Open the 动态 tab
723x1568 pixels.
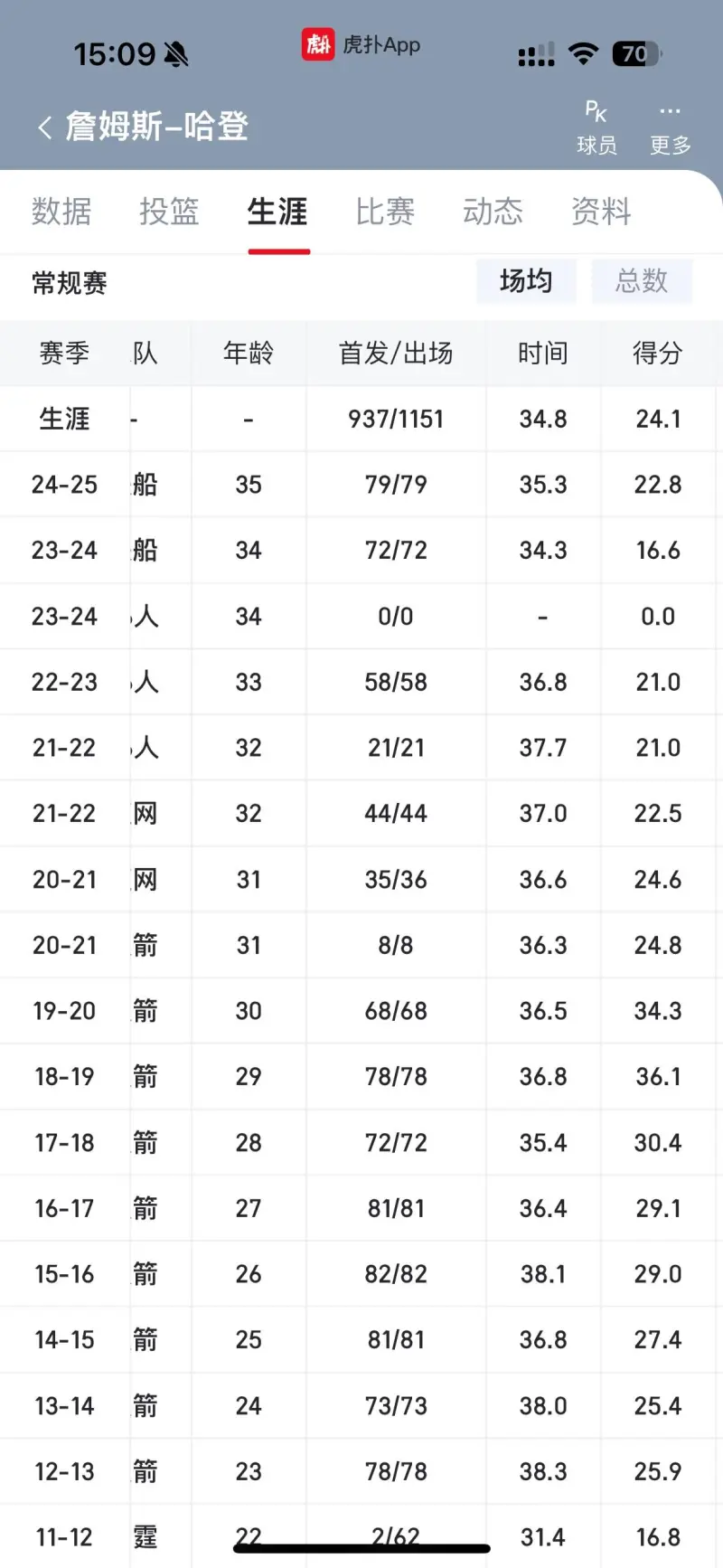[x=493, y=212]
